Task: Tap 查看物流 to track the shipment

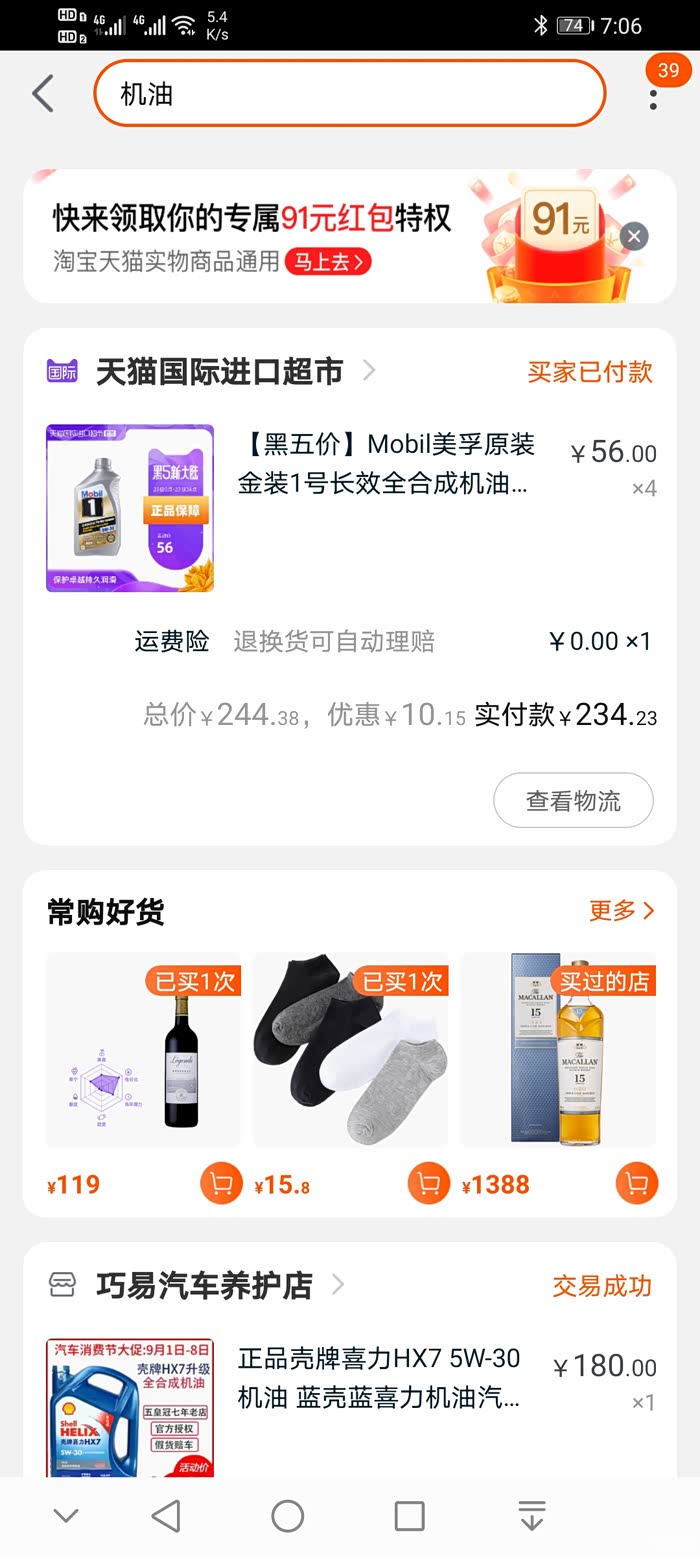Action: [x=573, y=800]
